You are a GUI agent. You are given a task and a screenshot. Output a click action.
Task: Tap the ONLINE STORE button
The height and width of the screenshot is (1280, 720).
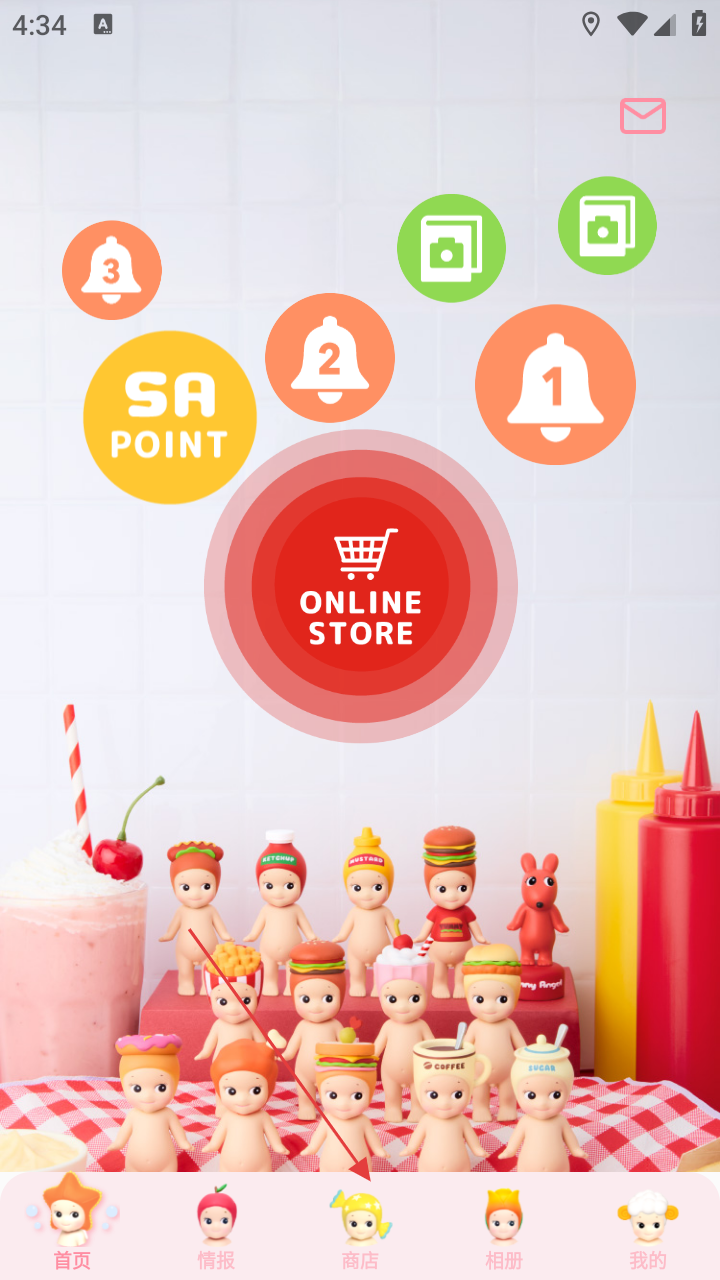pos(361,587)
